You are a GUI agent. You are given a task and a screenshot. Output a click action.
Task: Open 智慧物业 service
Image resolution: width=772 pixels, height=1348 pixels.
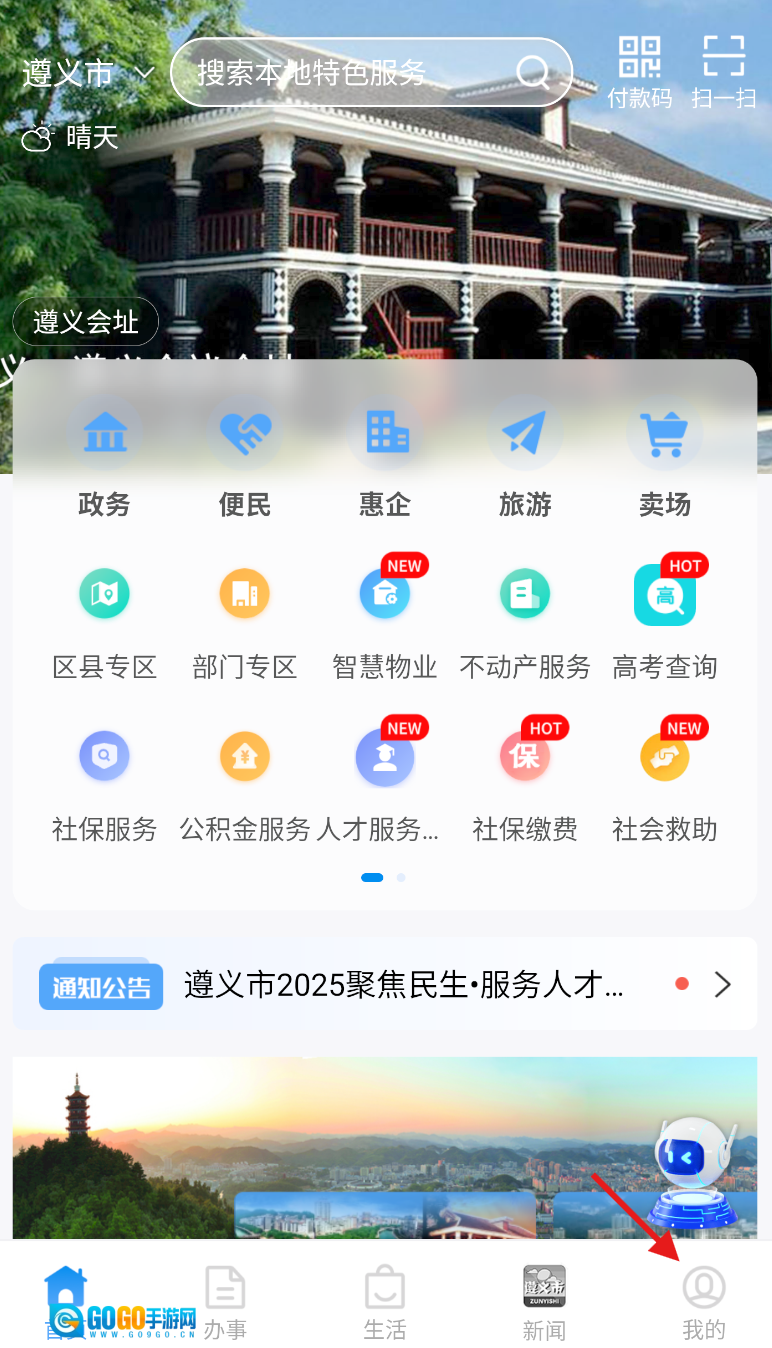[x=385, y=620]
